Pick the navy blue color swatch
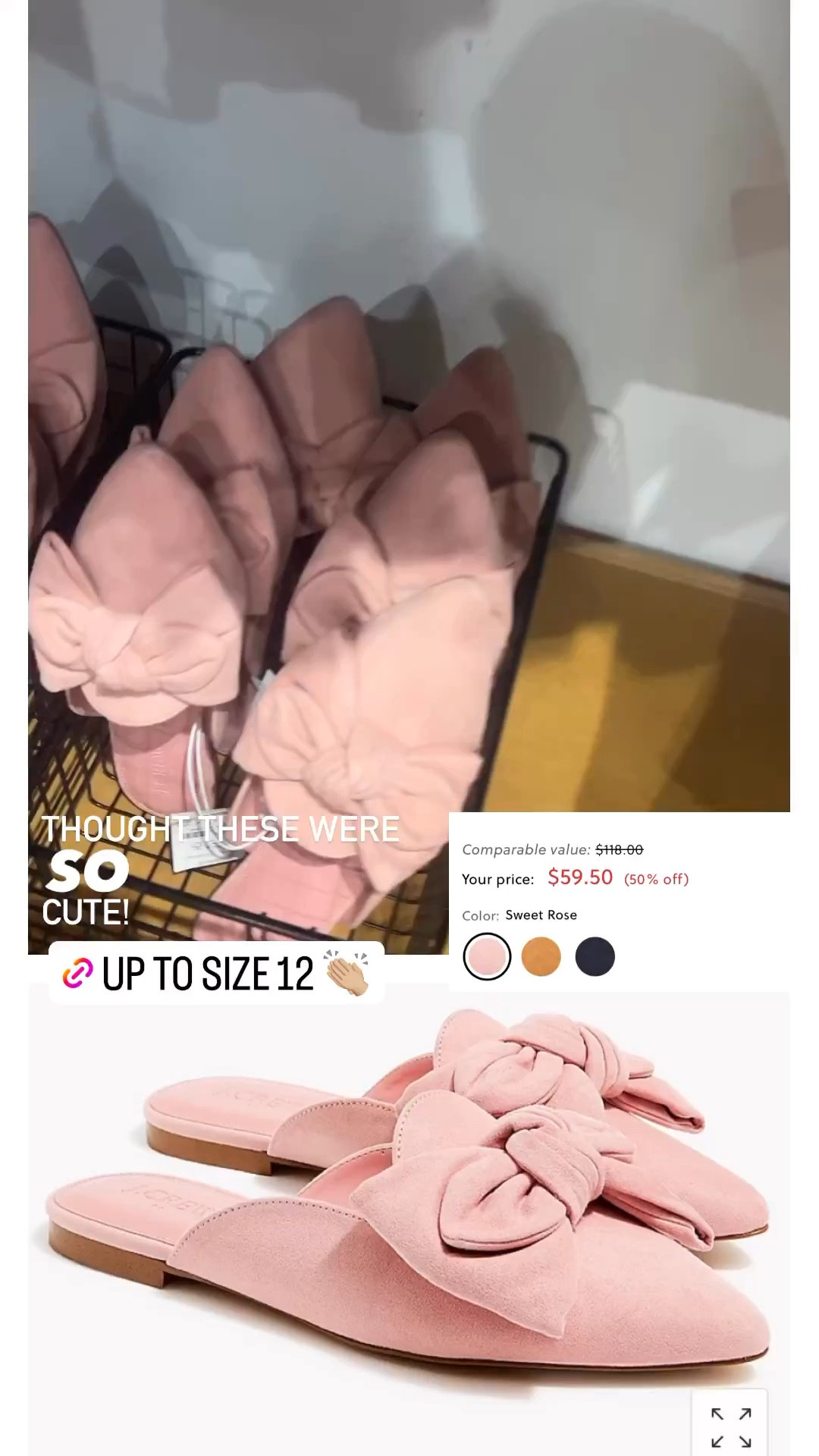 click(x=595, y=955)
